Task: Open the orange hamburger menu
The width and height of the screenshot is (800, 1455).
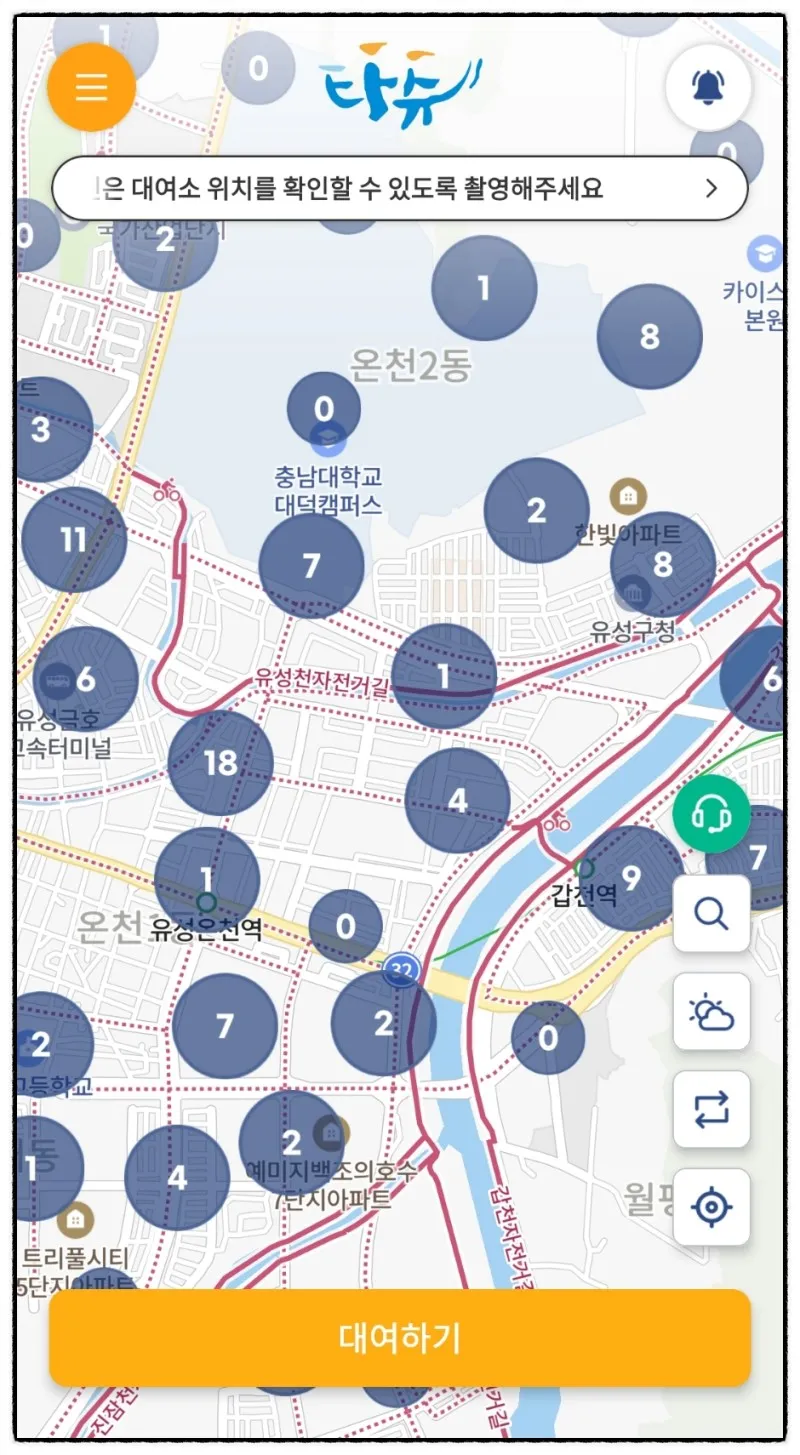Action: point(91,87)
